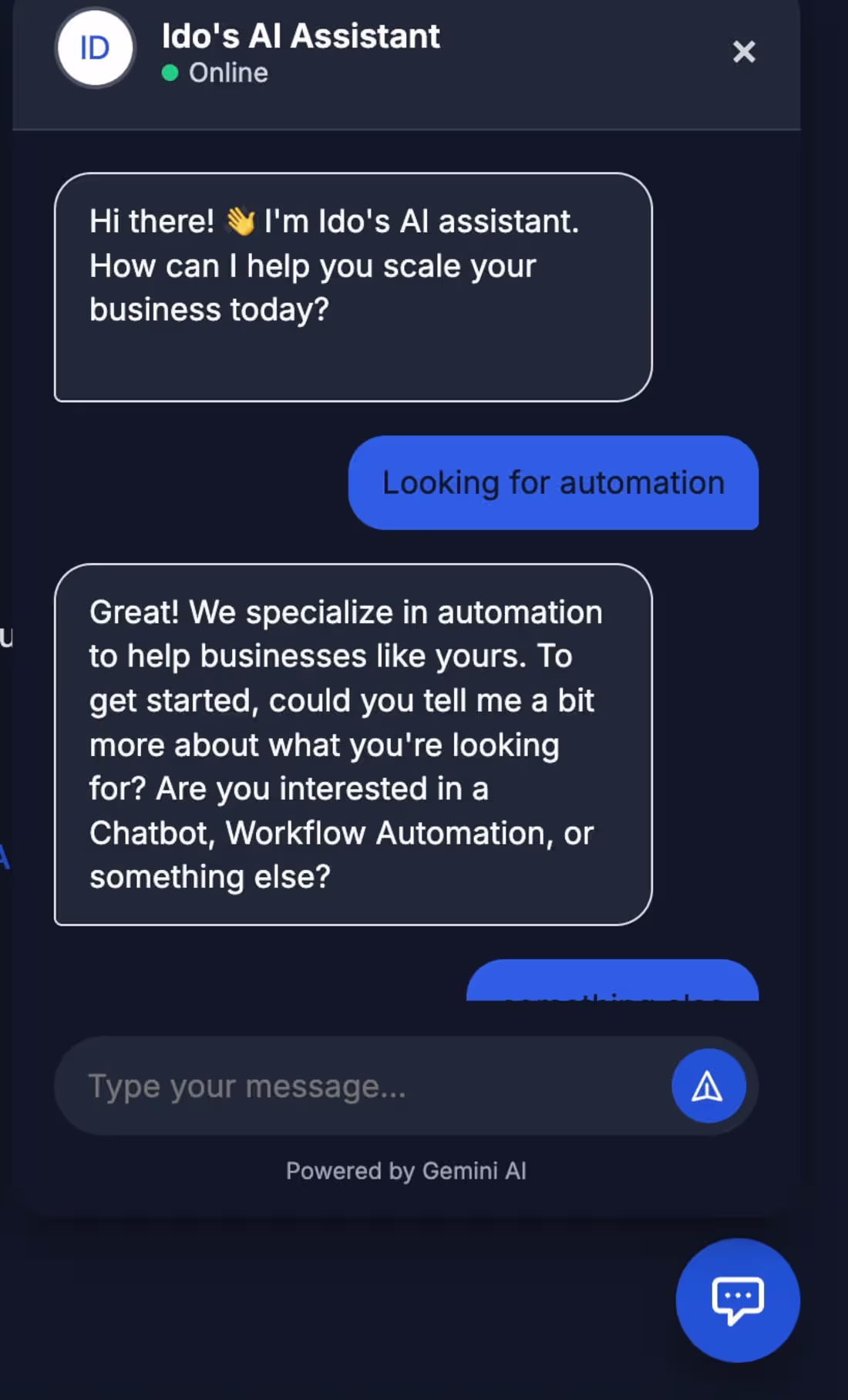Select the Ido's AI Assistant header title

[x=301, y=35]
